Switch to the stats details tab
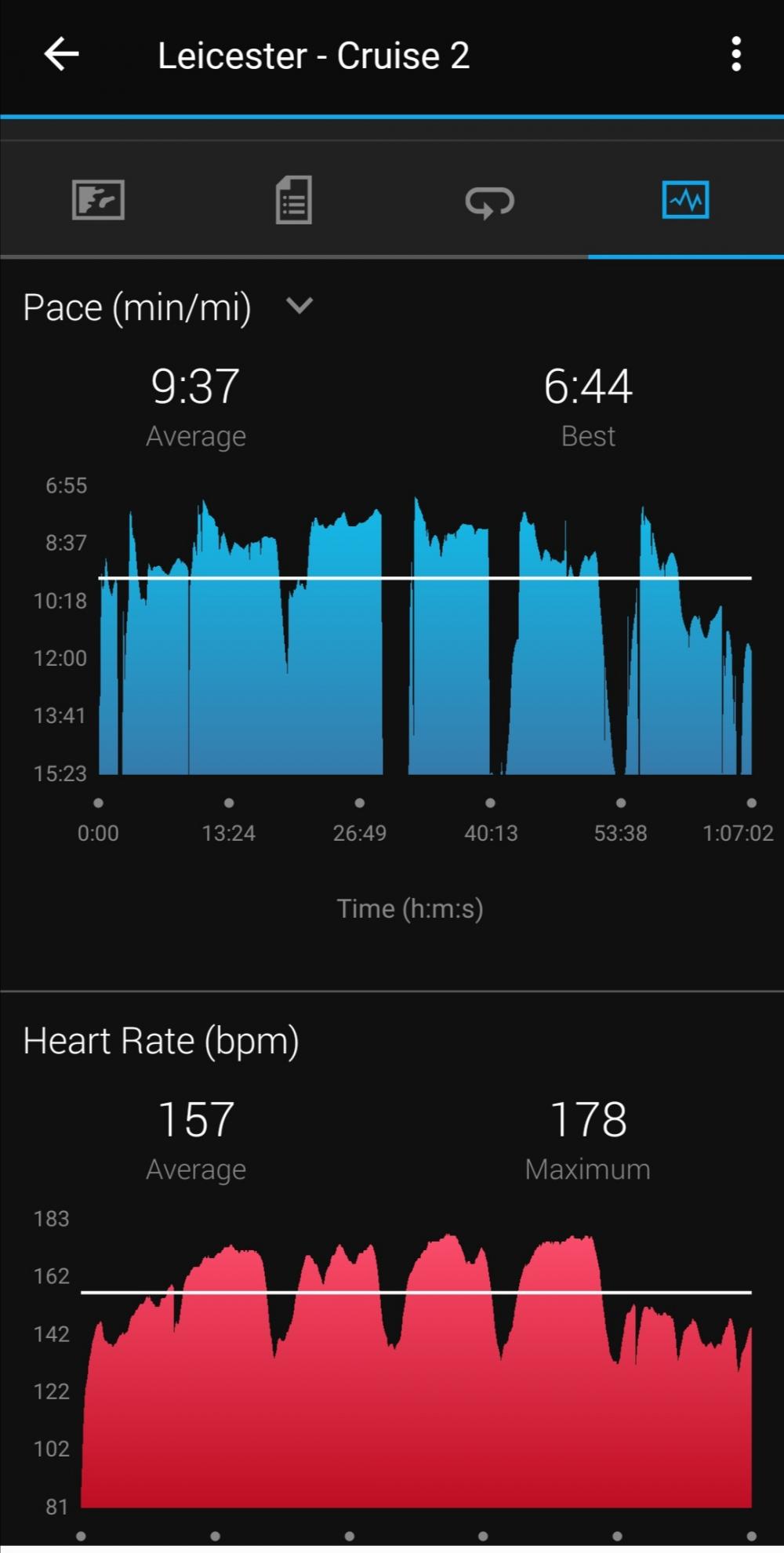This screenshot has height=1553, width=784. (x=294, y=200)
